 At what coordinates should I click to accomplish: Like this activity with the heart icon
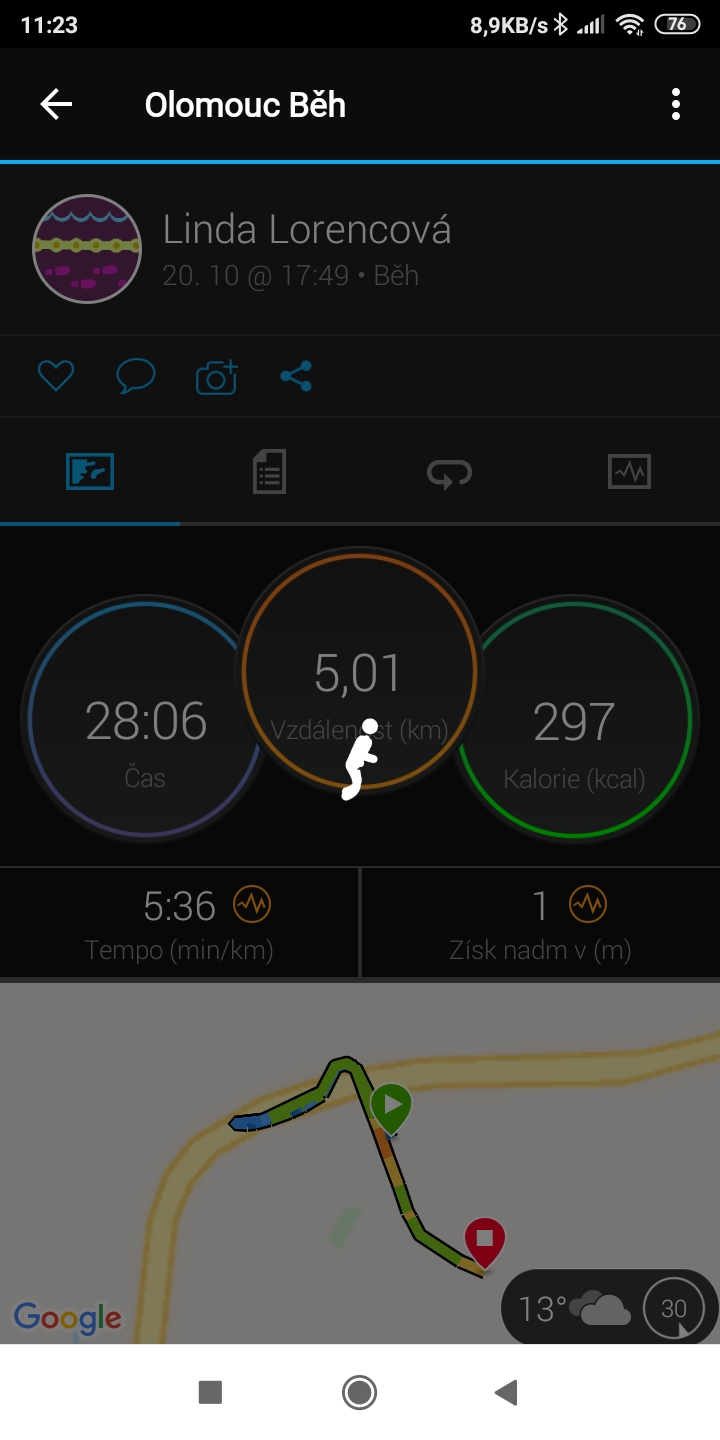(x=56, y=376)
